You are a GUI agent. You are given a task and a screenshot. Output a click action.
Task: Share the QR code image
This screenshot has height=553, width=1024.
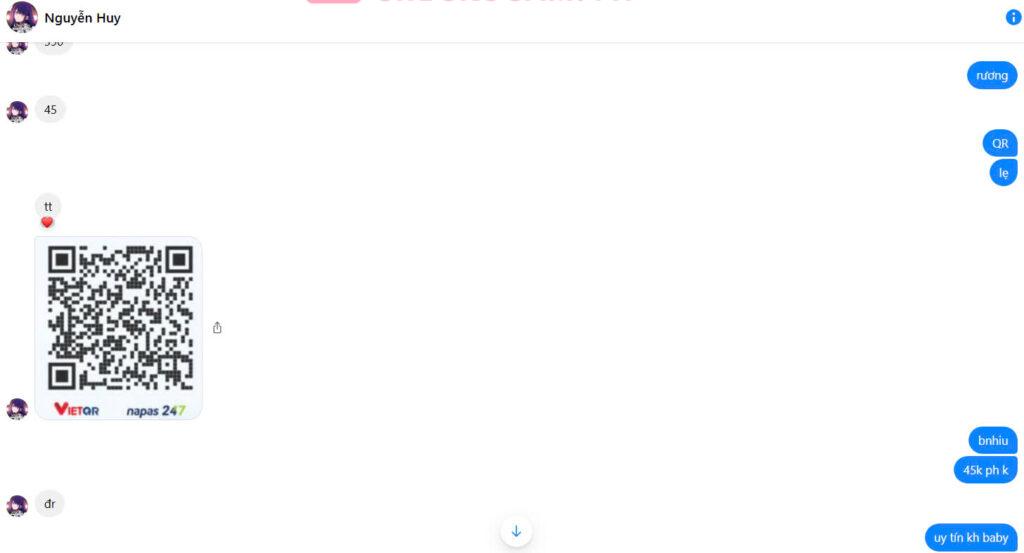(217, 328)
